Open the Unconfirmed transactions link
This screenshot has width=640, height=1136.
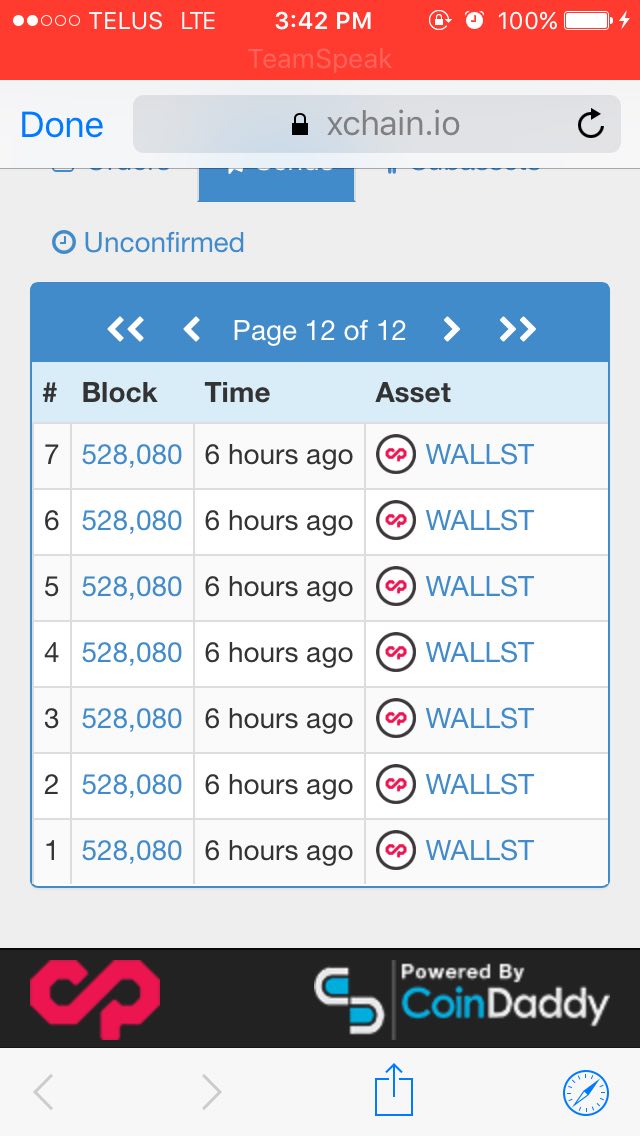pos(148,242)
